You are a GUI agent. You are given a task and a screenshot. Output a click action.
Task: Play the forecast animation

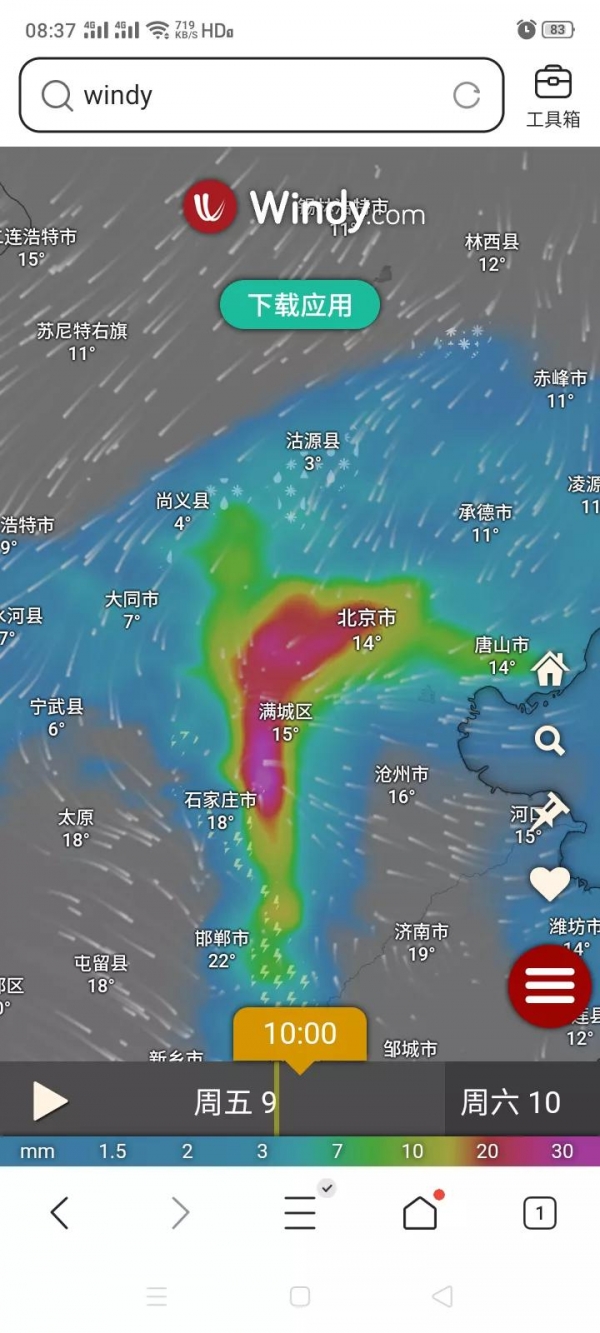(x=49, y=1102)
